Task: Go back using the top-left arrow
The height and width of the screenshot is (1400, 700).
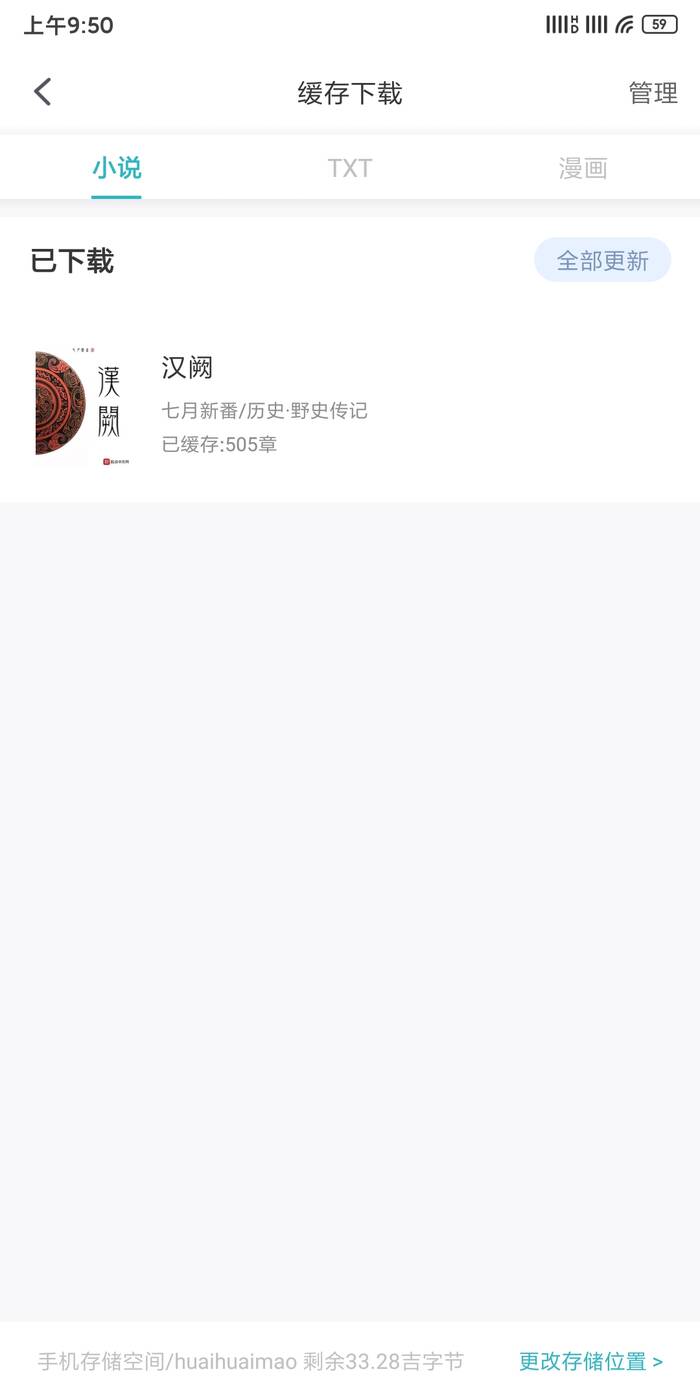Action: pos(42,92)
